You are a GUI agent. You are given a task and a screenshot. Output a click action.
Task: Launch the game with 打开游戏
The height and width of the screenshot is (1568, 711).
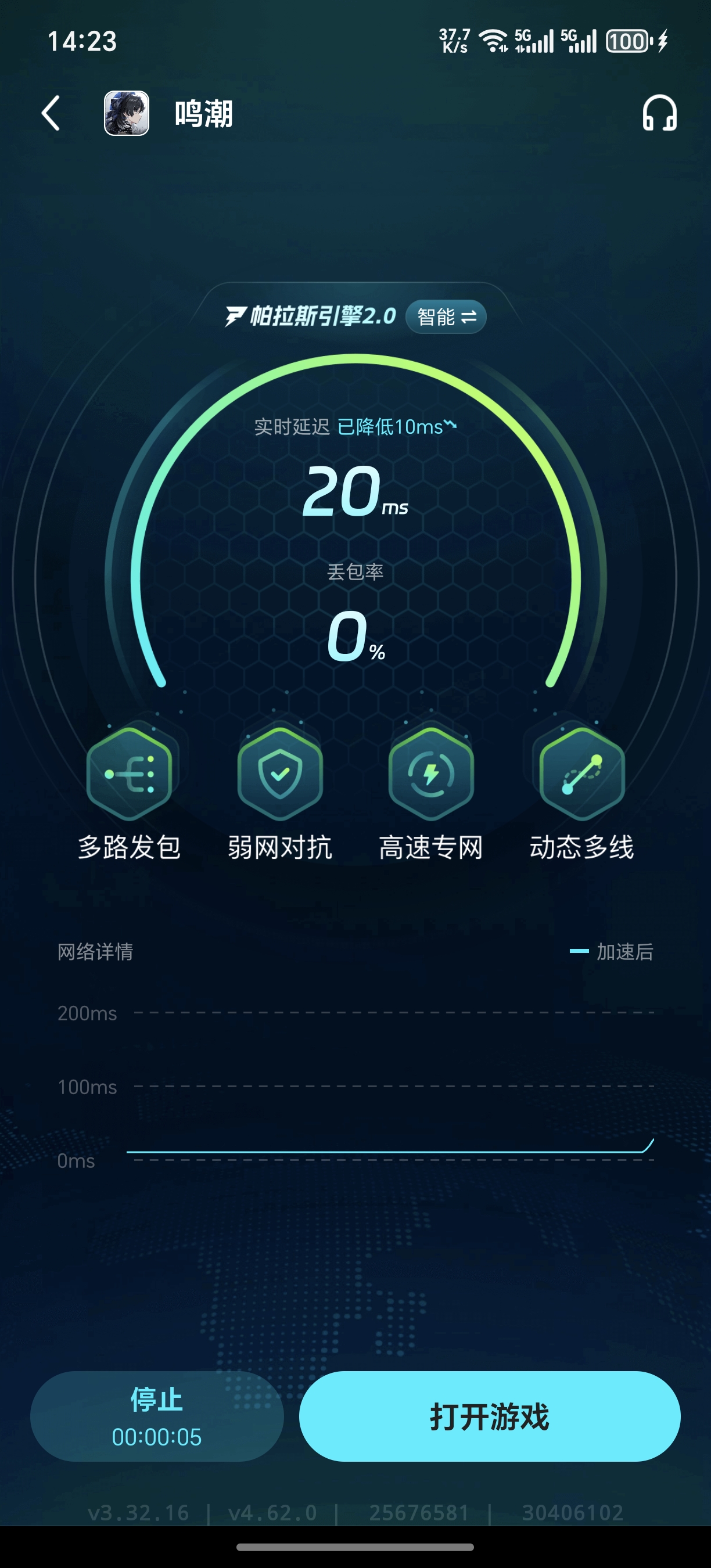pos(490,1416)
